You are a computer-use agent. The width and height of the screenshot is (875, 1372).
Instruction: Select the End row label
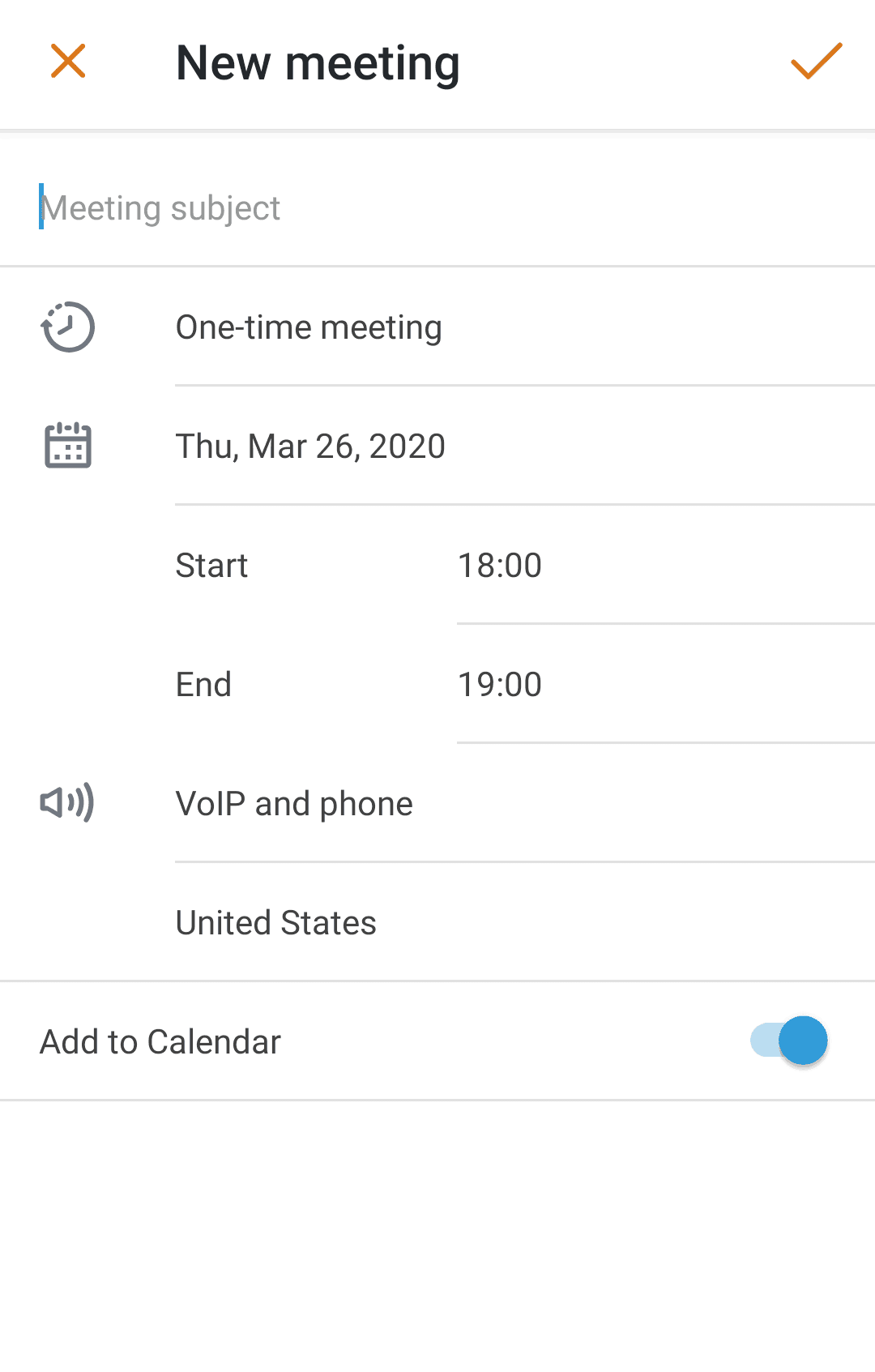pyautogui.click(x=203, y=684)
